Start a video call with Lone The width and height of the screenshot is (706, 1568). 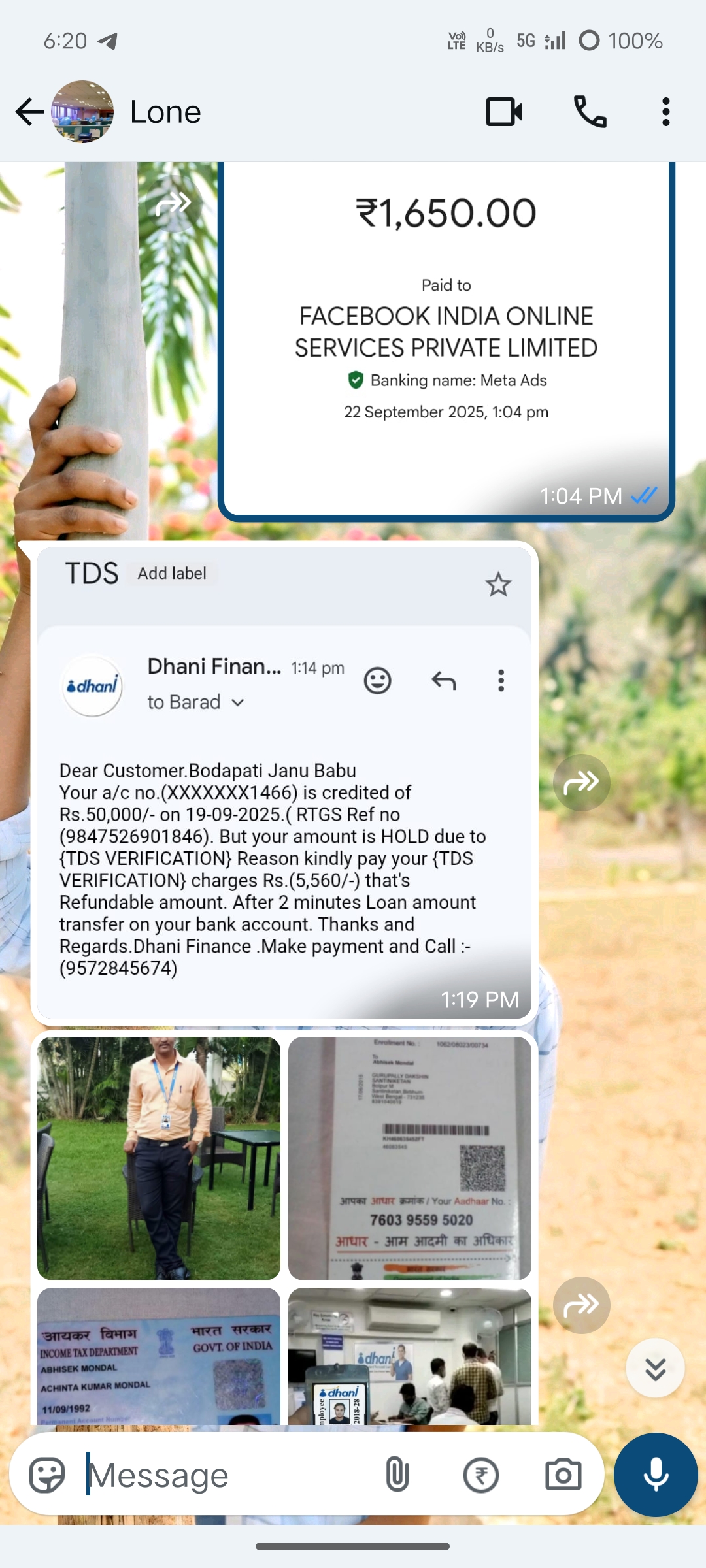click(x=503, y=112)
